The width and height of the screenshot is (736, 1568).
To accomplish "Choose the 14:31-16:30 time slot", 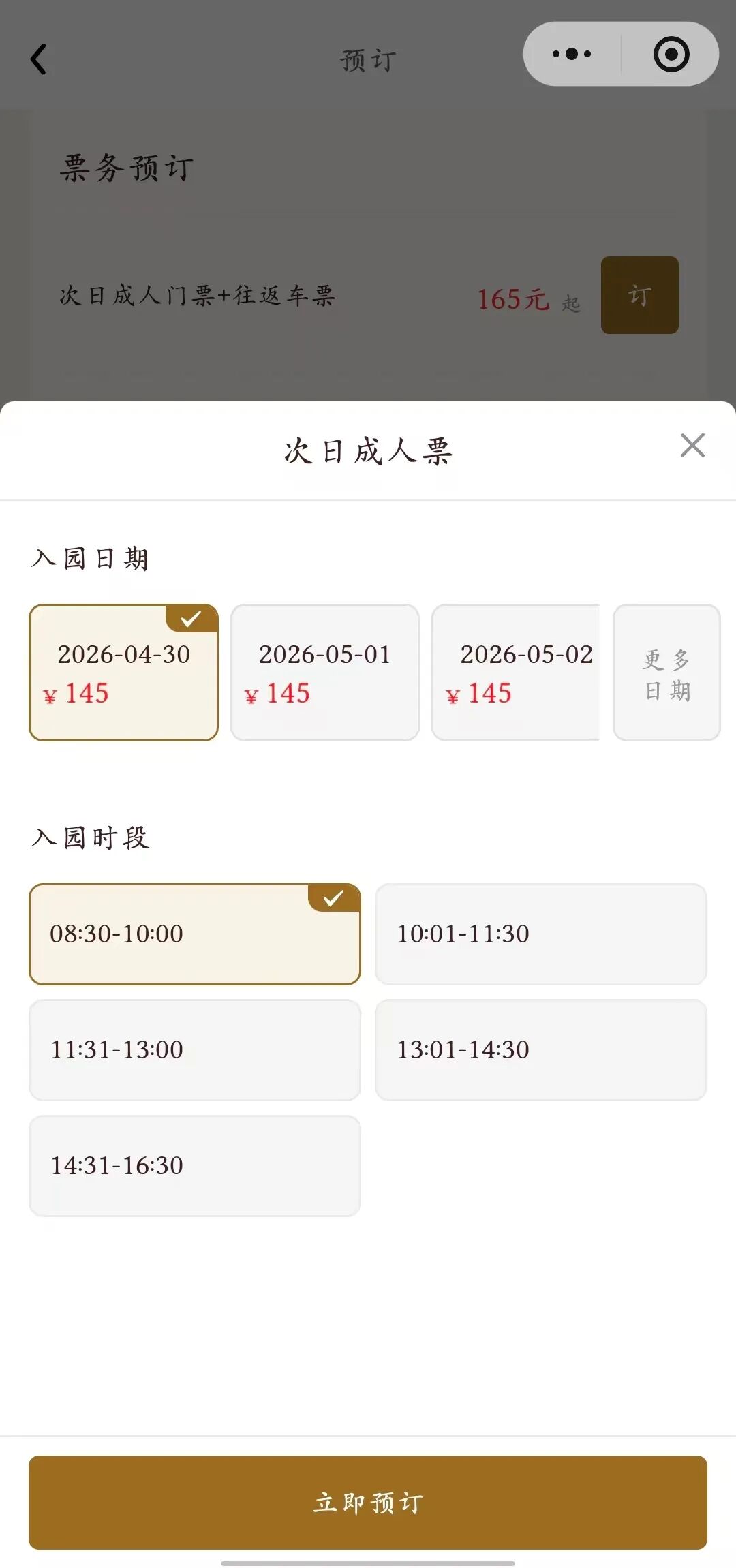I will [194, 1166].
